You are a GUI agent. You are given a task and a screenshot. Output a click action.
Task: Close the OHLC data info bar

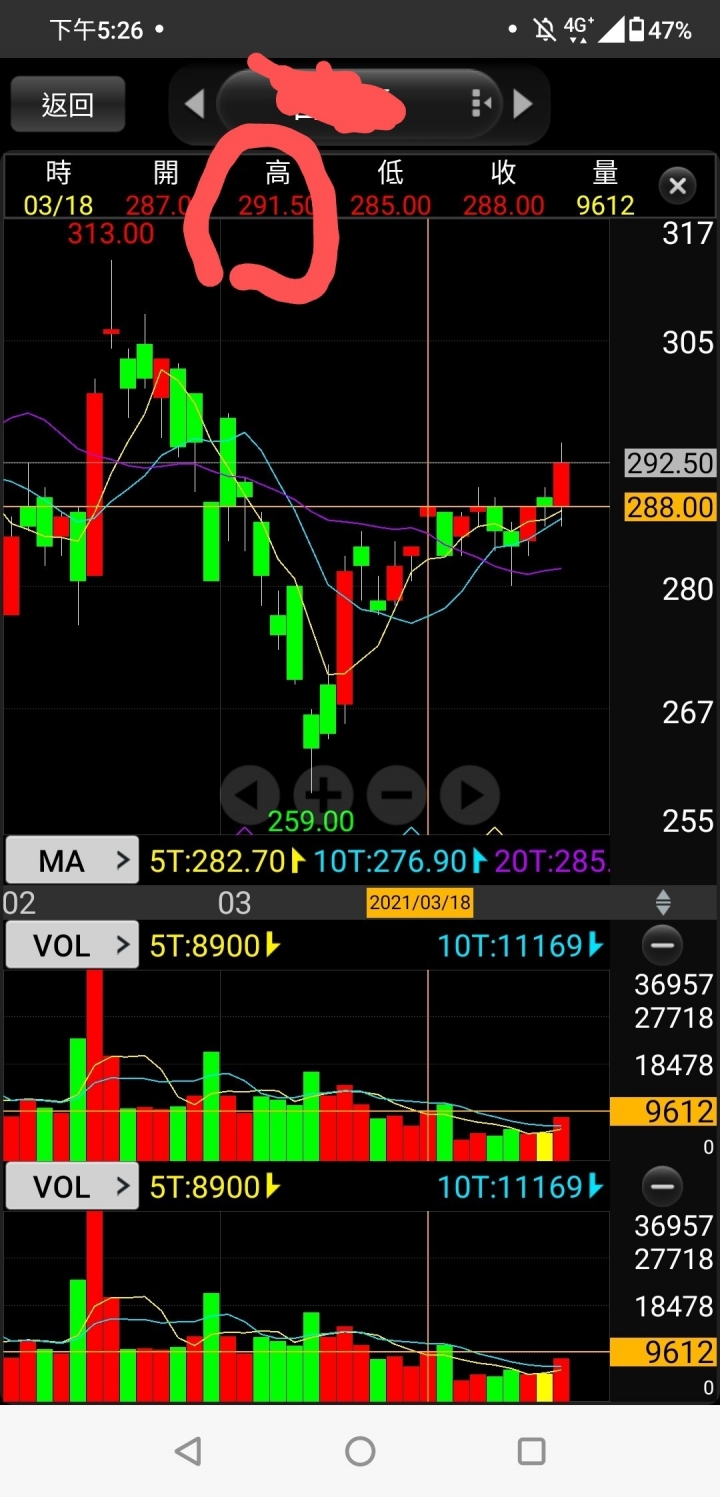(677, 186)
